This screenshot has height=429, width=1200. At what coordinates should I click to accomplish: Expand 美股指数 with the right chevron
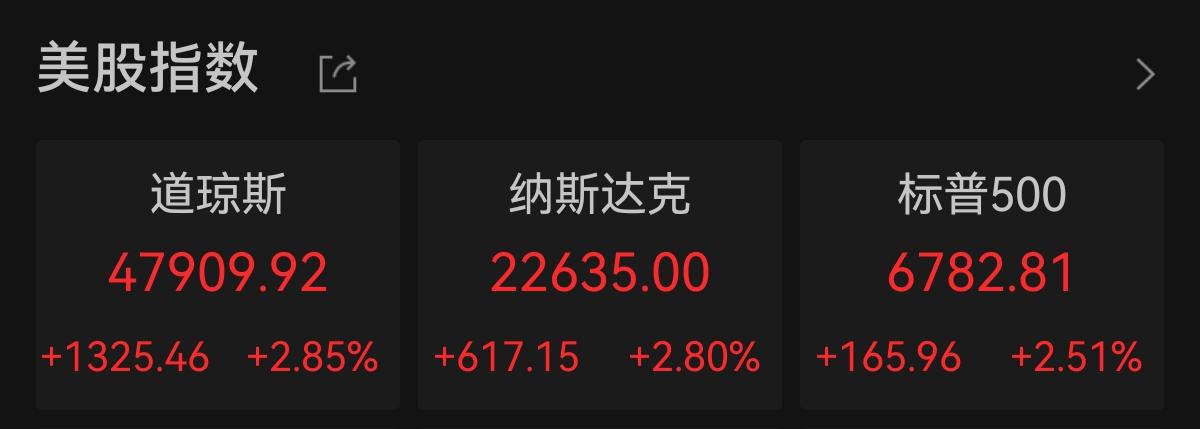click(x=1146, y=74)
